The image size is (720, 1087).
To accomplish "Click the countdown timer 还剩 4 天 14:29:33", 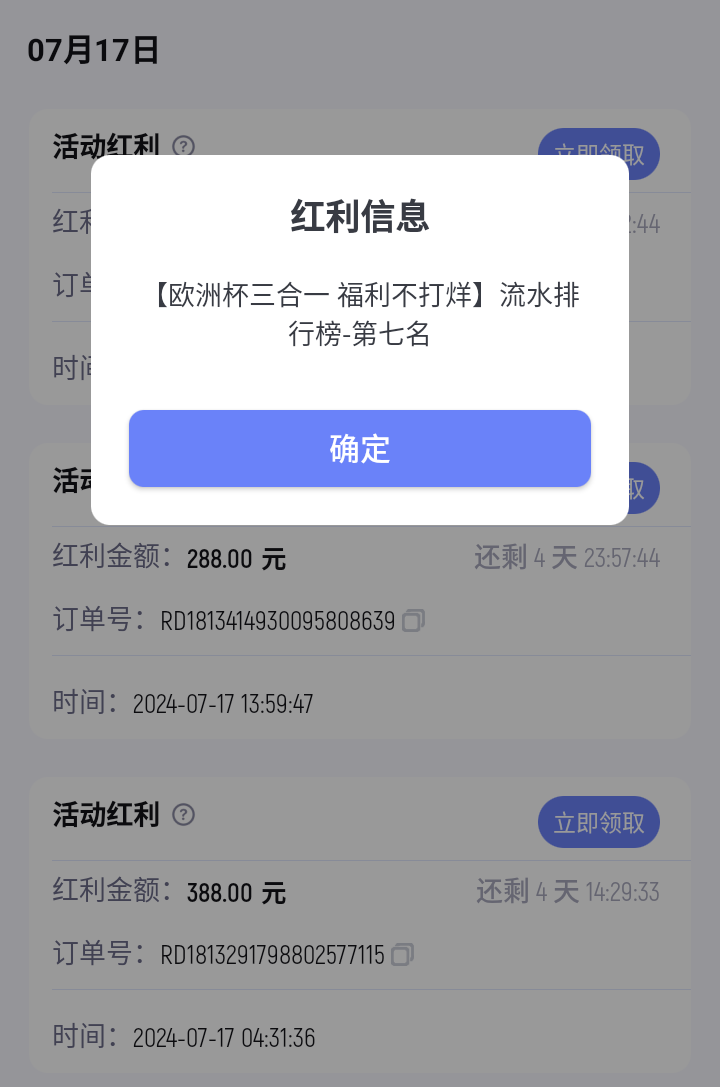I will tap(569, 891).
